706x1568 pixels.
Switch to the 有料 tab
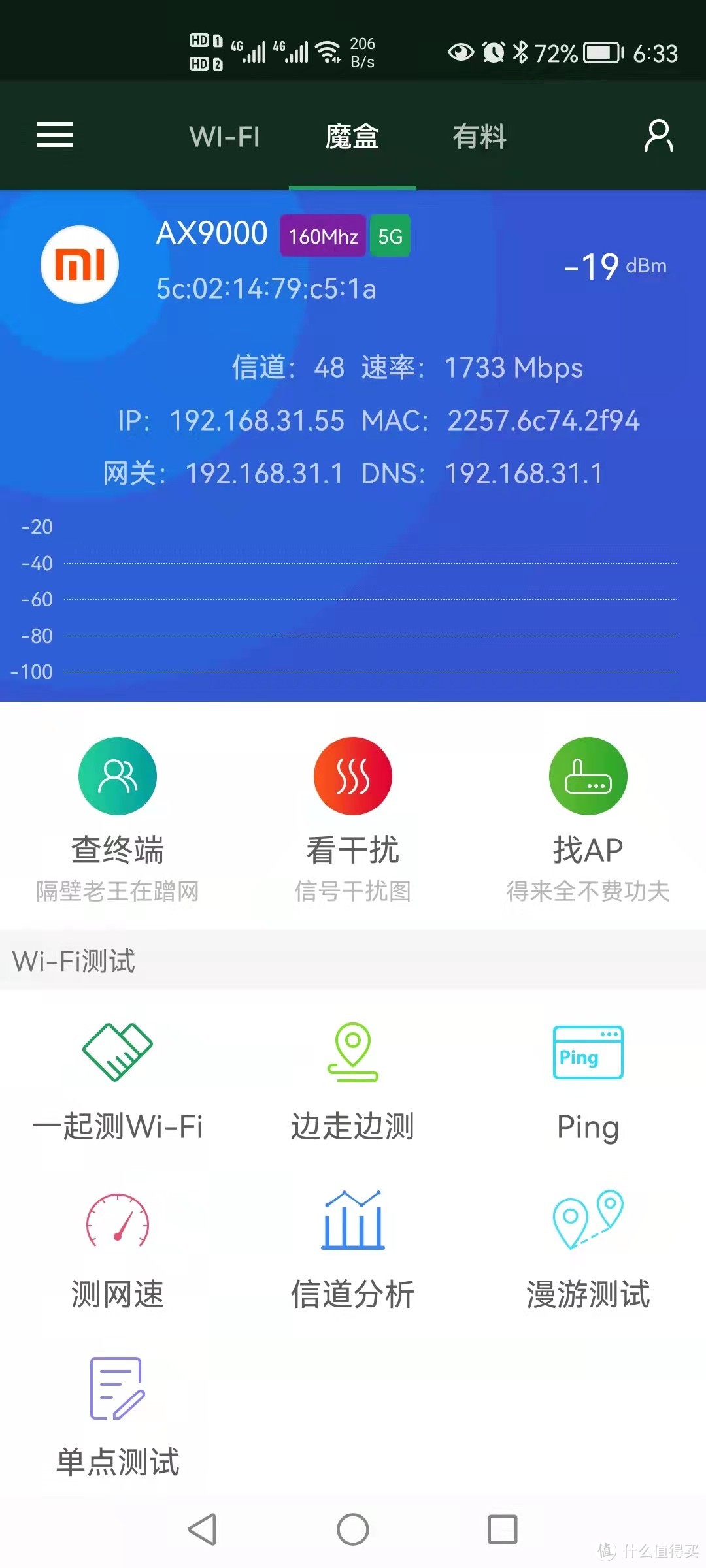click(x=480, y=137)
